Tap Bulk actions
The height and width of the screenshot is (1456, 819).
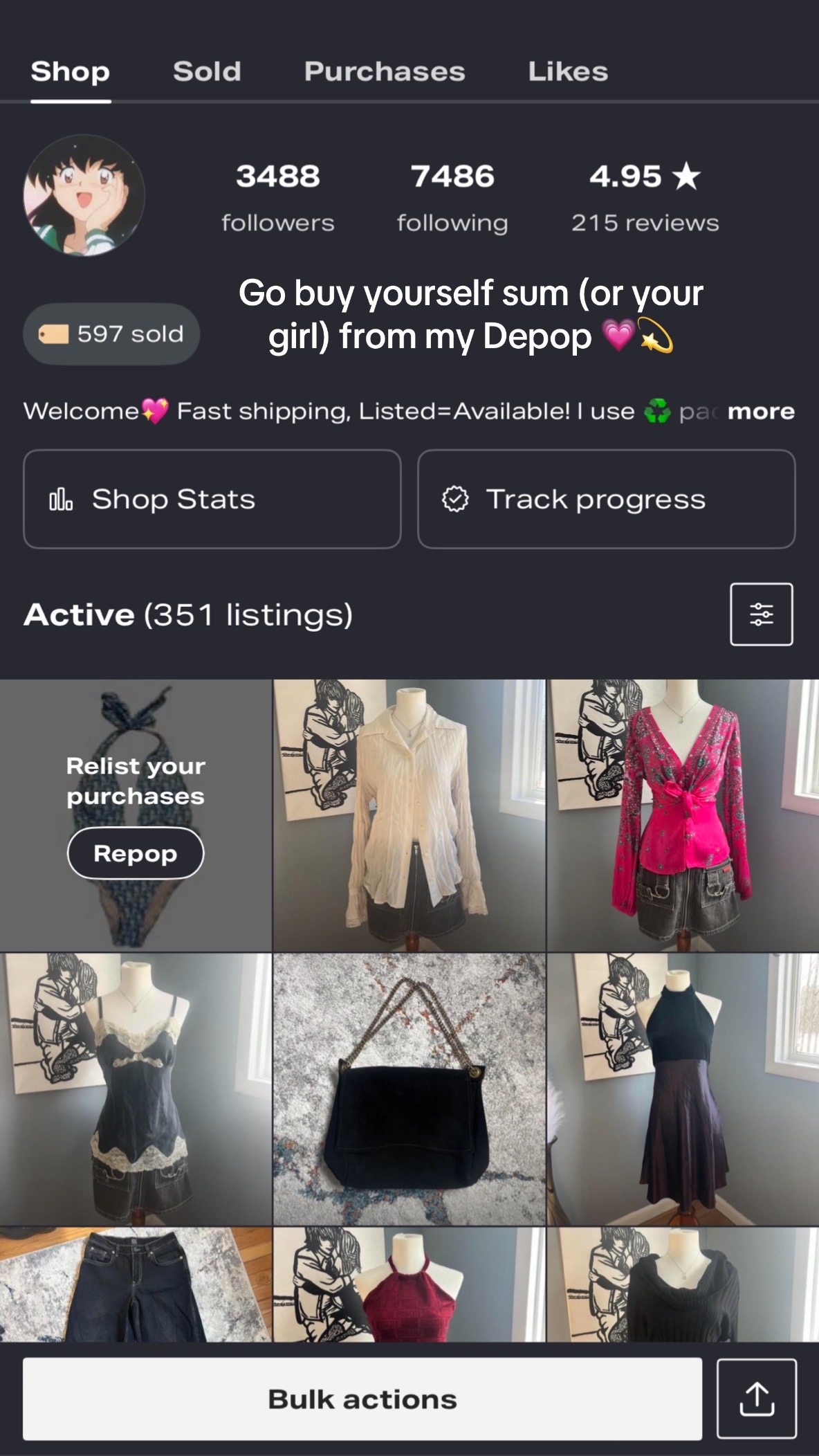[362, 1399]
